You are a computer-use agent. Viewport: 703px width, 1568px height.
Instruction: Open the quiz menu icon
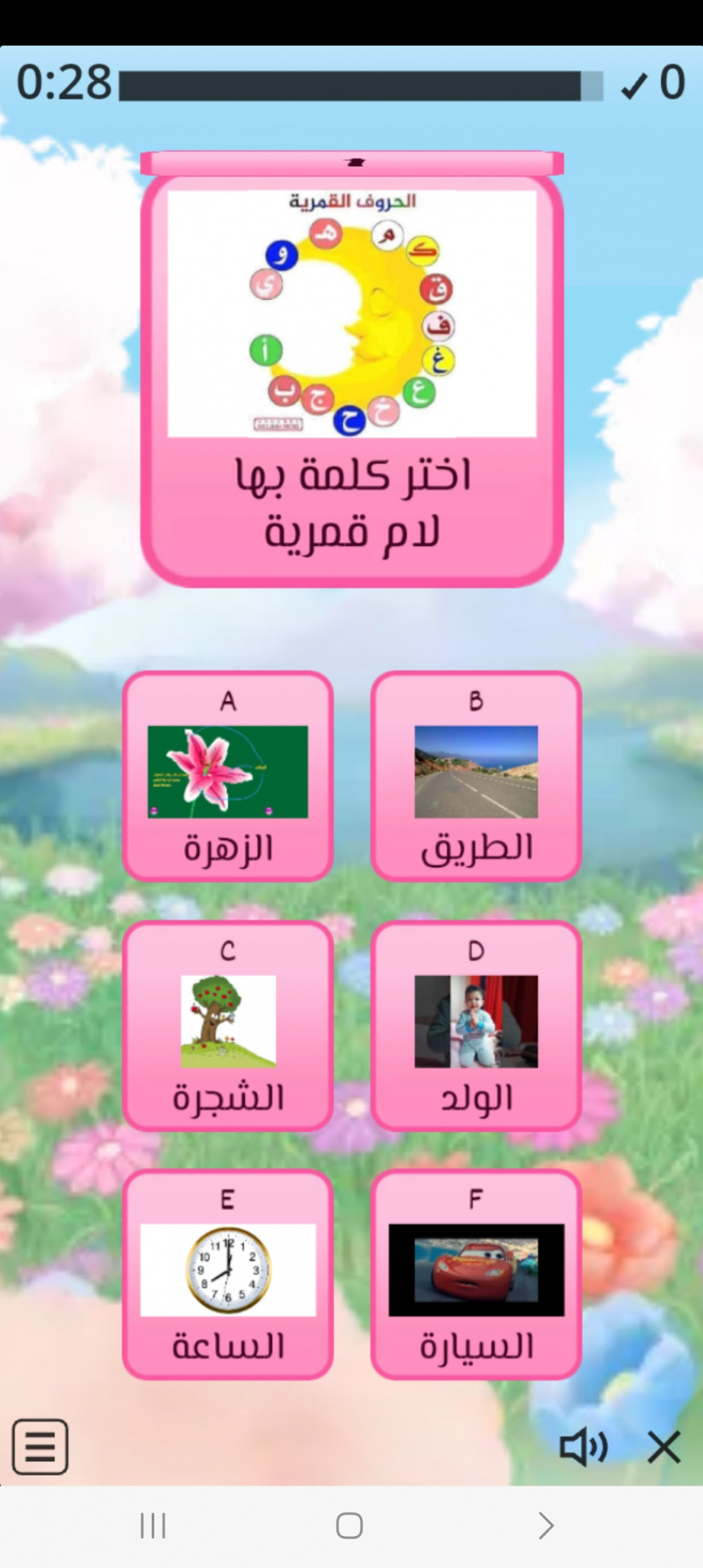40,1446
